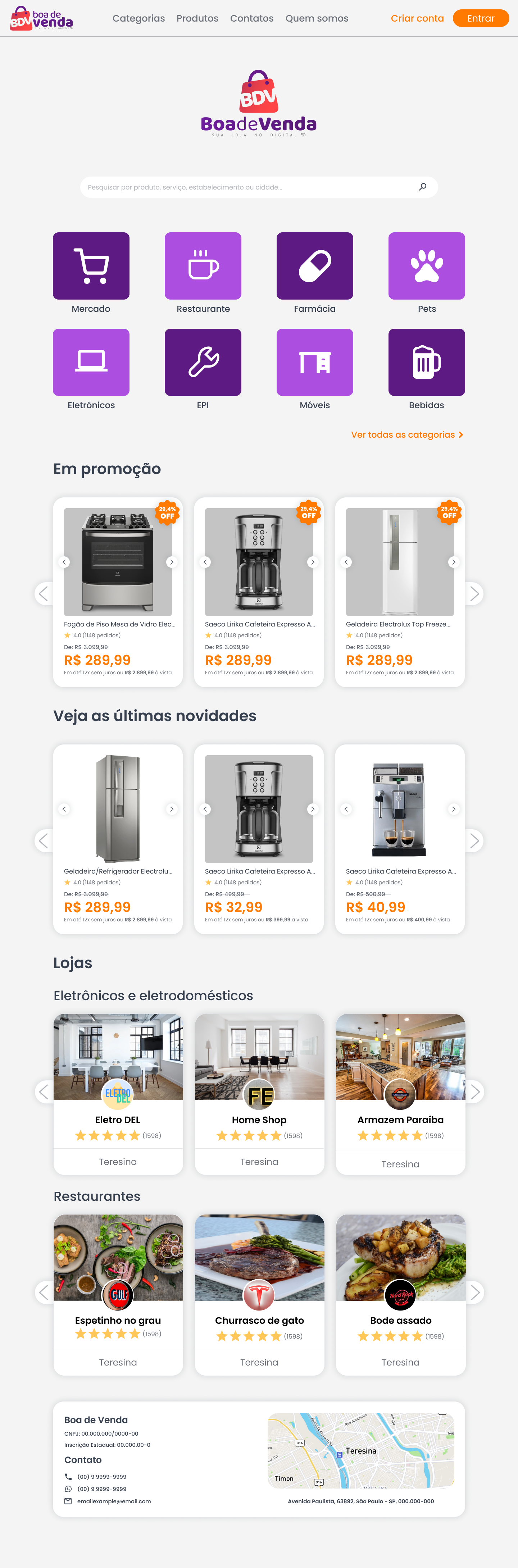Tap the Entrar button
Viewport: 518px width, 1568px height.
tap(480, 18)
